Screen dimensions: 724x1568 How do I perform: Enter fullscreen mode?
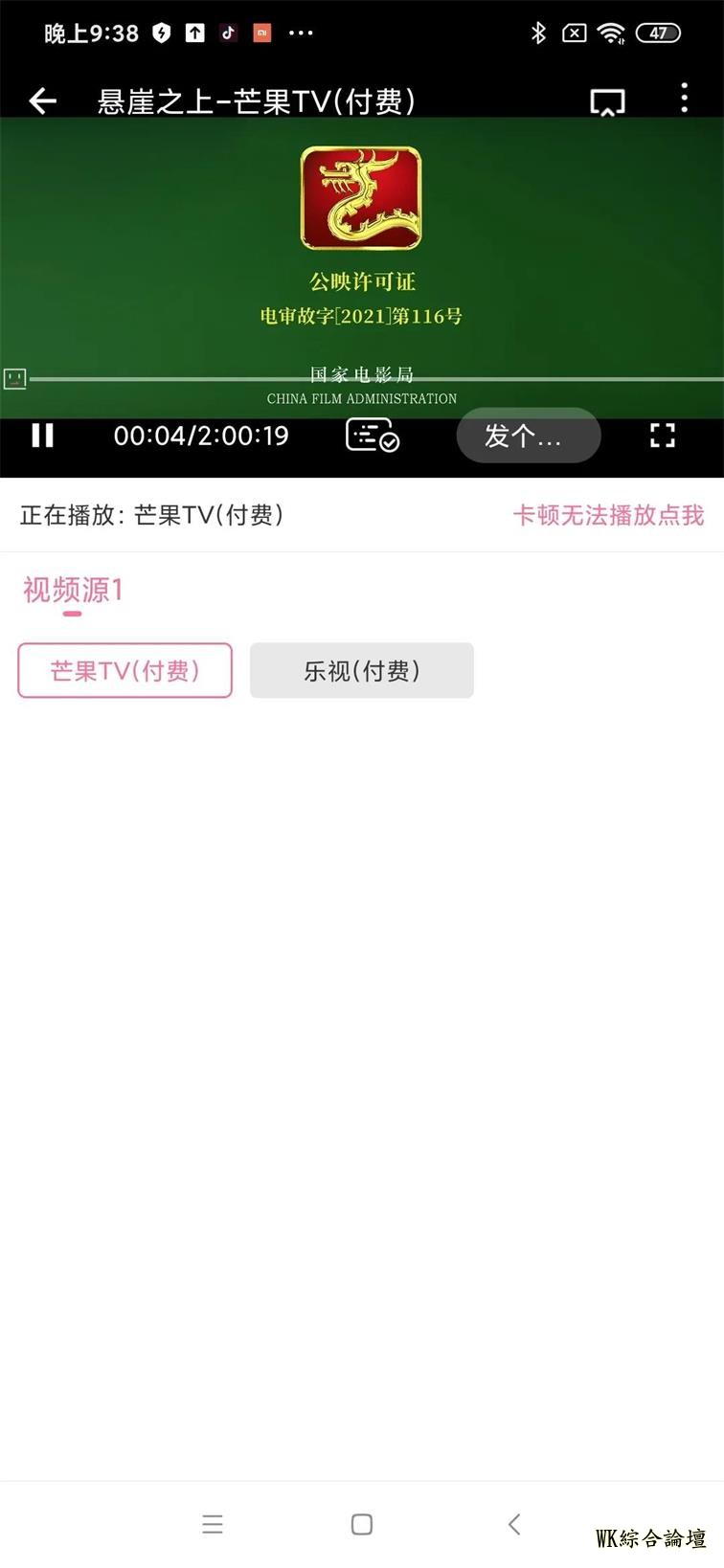pos(663,436)
